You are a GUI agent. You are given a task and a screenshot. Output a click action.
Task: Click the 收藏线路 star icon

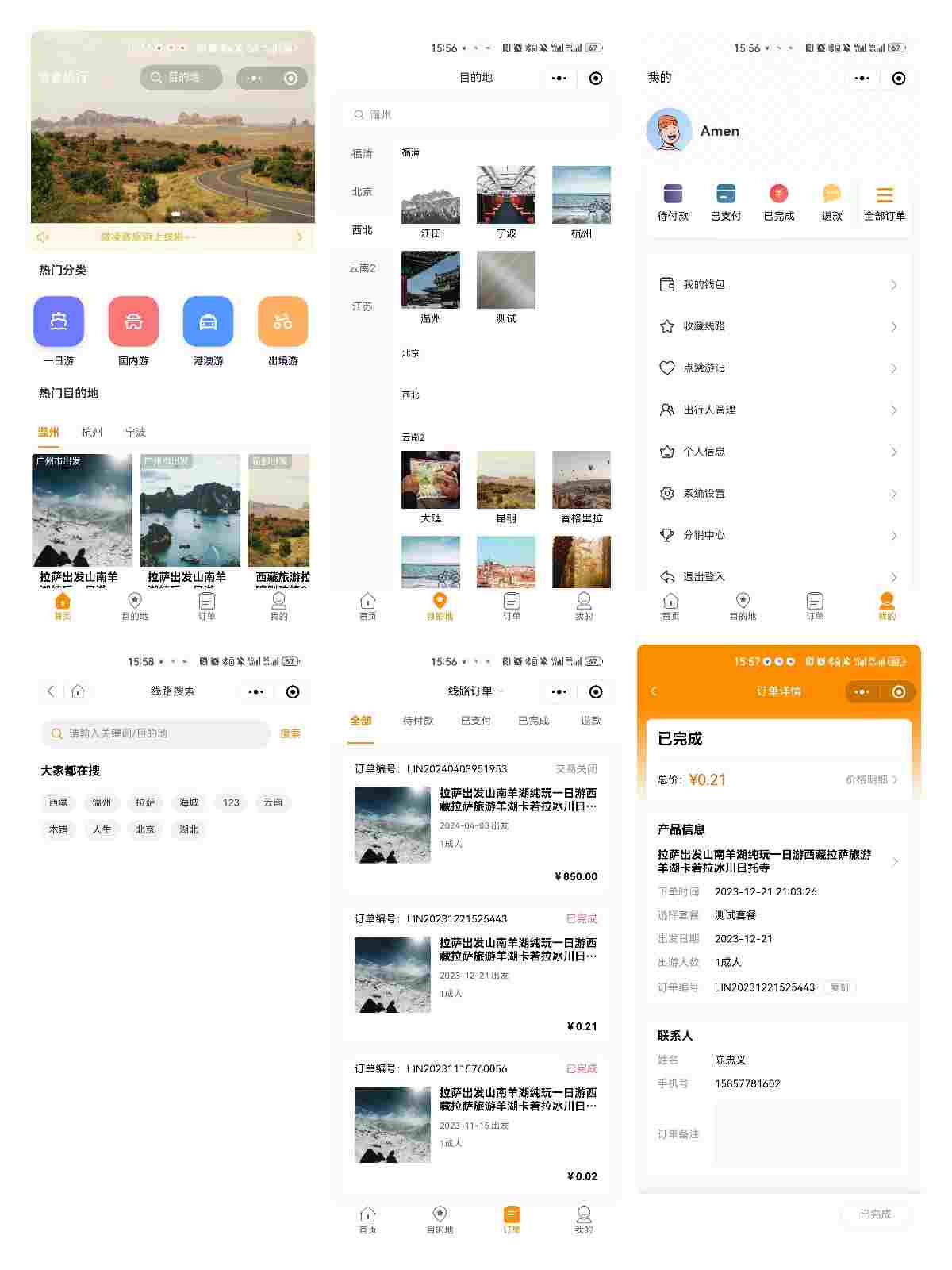tap(669, 326)
